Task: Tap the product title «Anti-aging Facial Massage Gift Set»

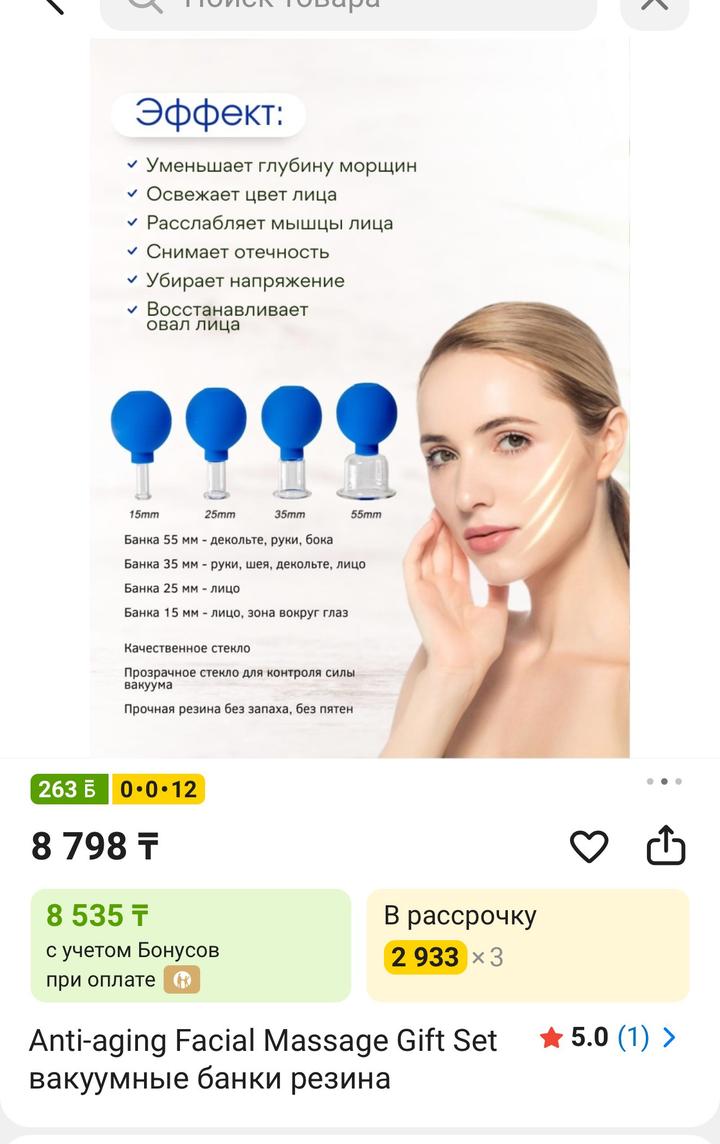Action: 261,1041
